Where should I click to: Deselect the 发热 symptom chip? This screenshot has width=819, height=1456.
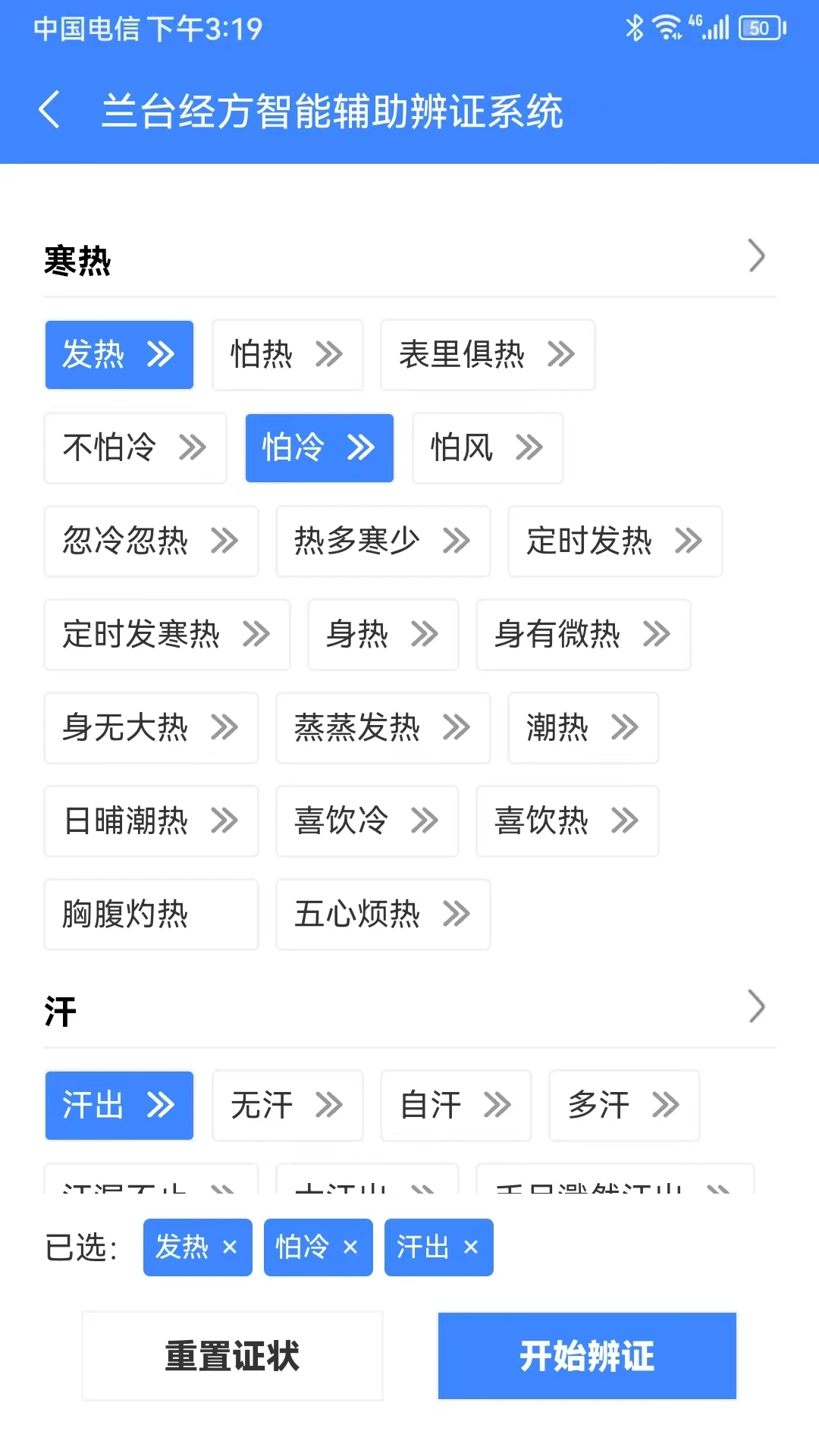(119, 355)
